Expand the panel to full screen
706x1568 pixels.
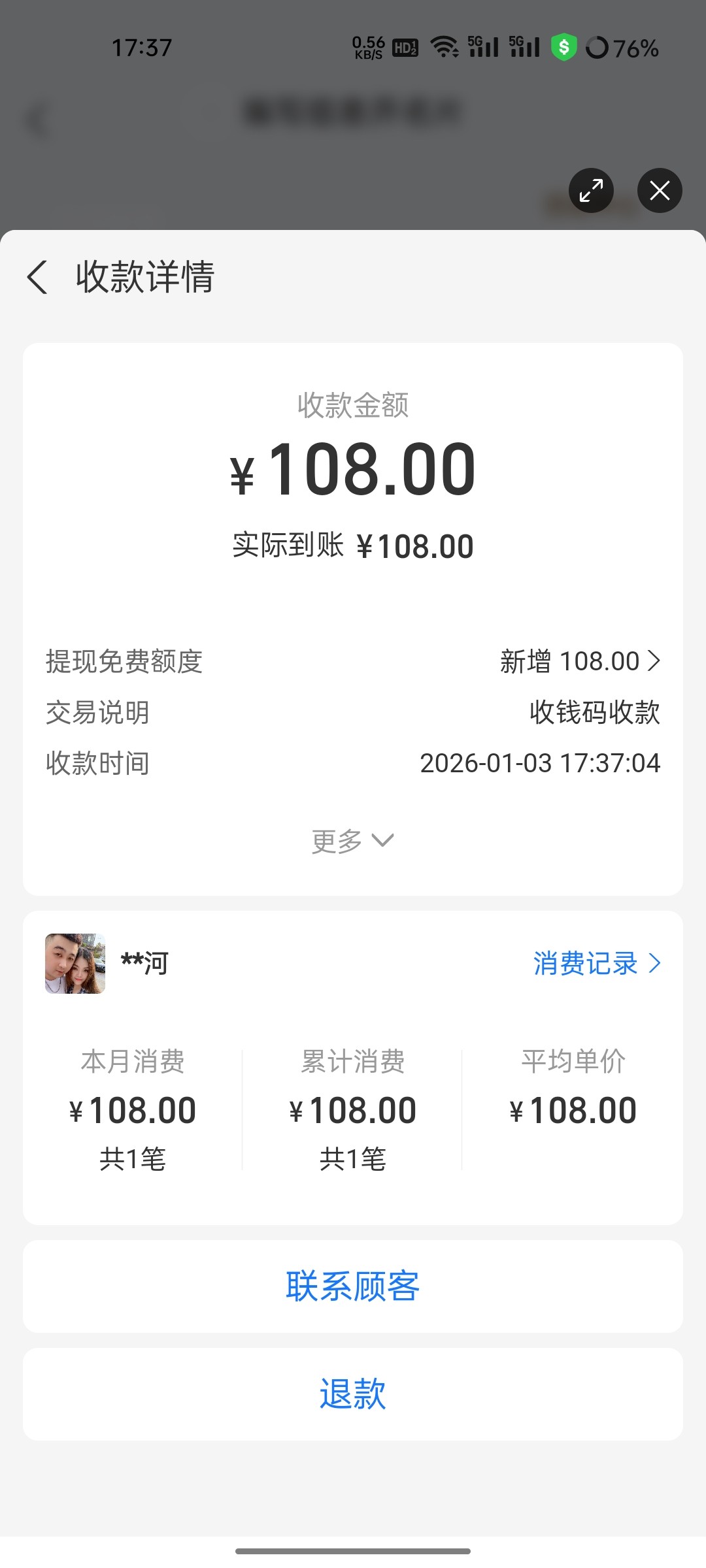(591, 191)
